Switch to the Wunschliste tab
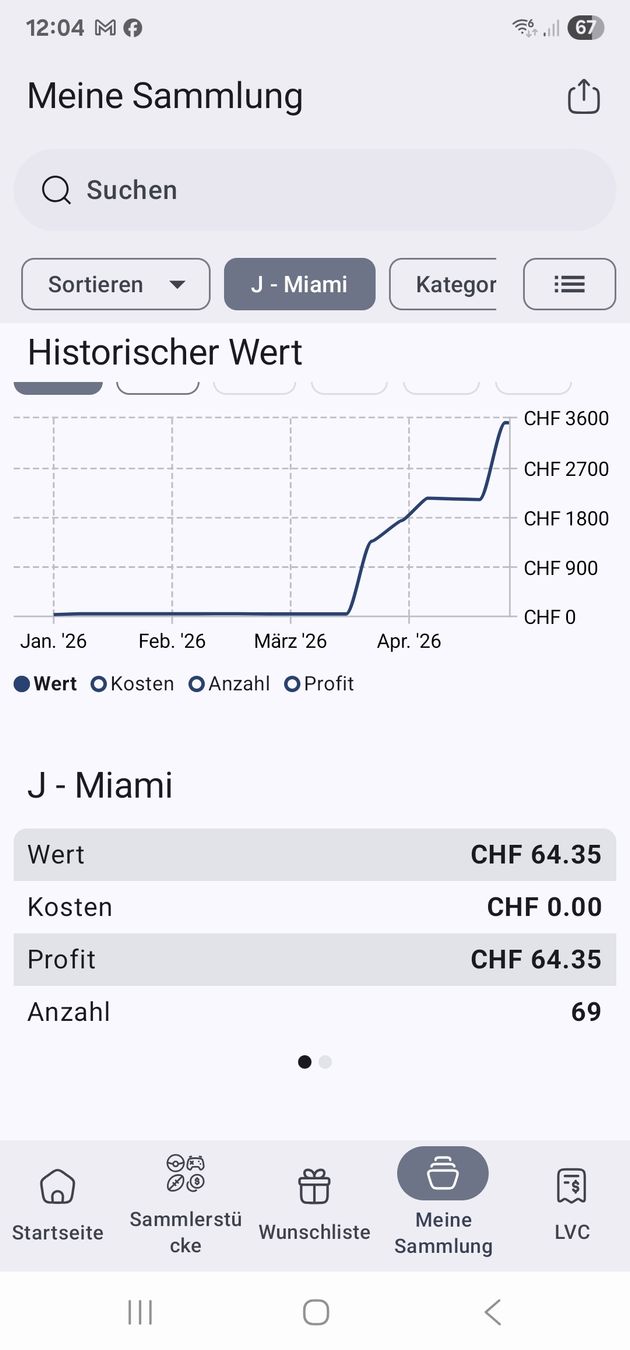630x1350 pixels. click(315, 1207)
